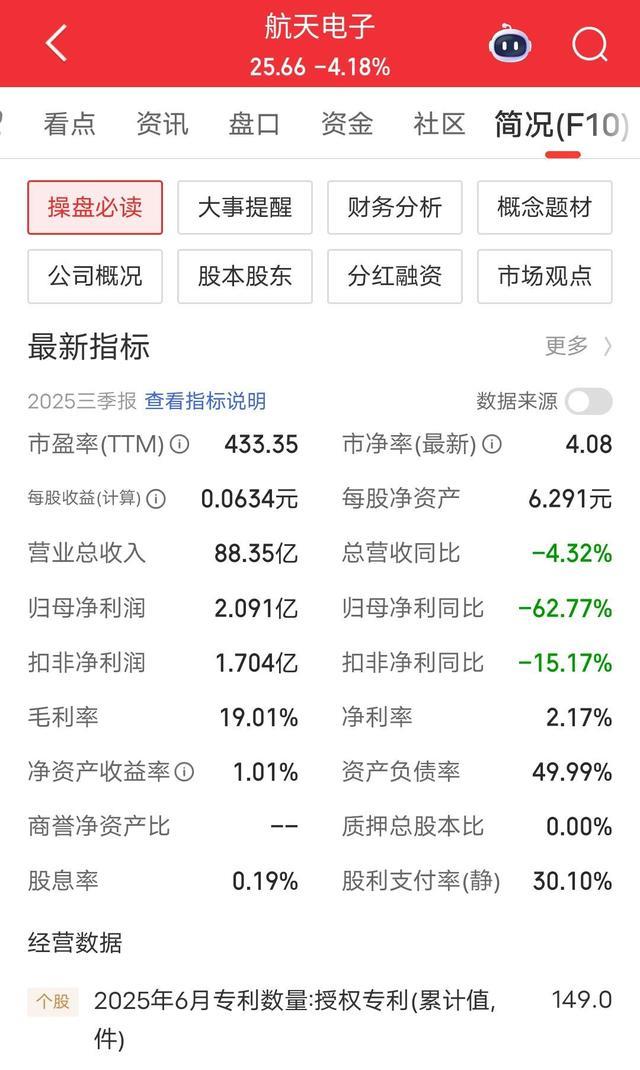Open the 查看指标说明 link
This screenshot has height=1070, width=640.
coord(205,401)
